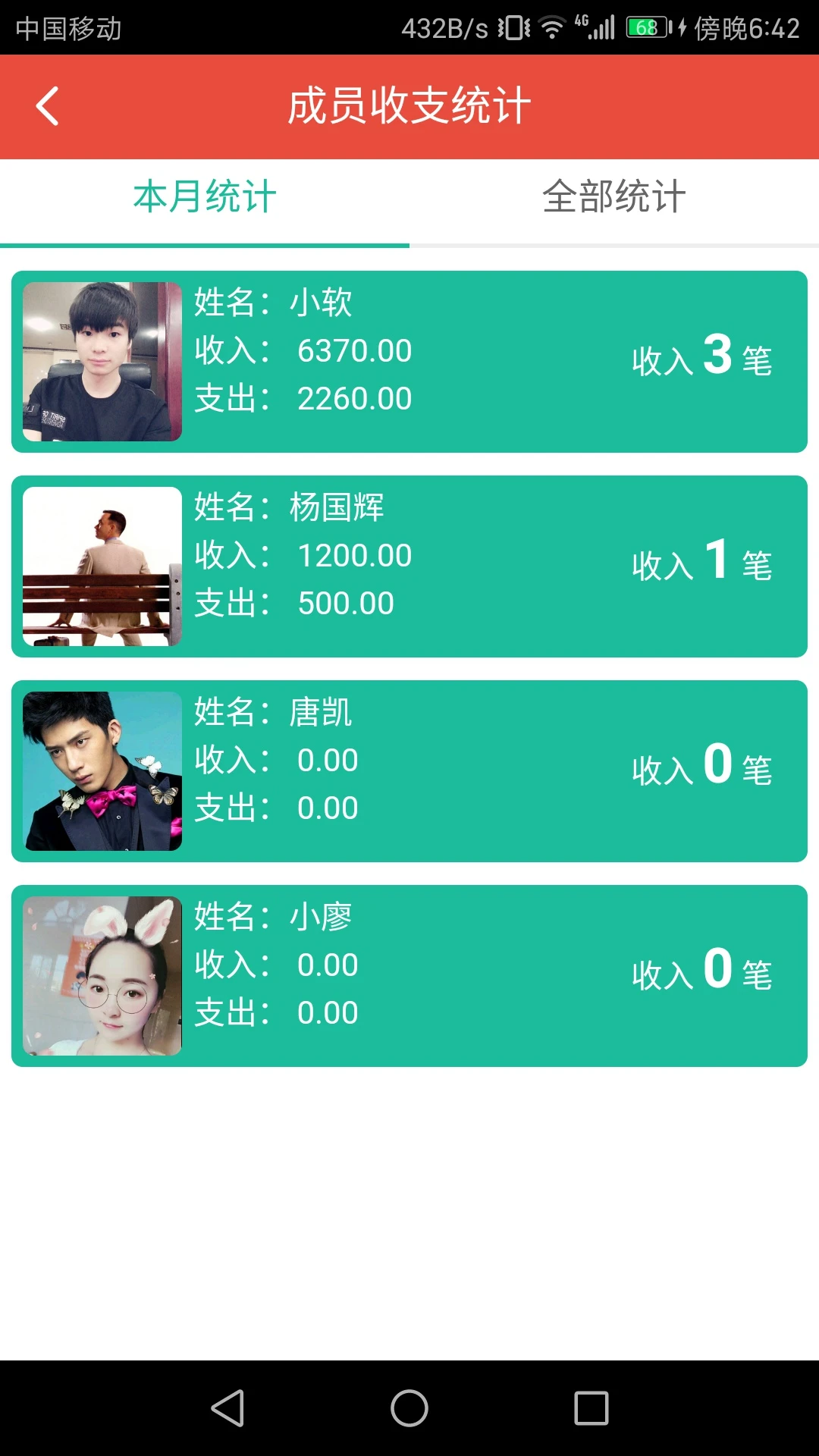
Task: Switch to the 本月统计 tab
Action: coord(205,198)
